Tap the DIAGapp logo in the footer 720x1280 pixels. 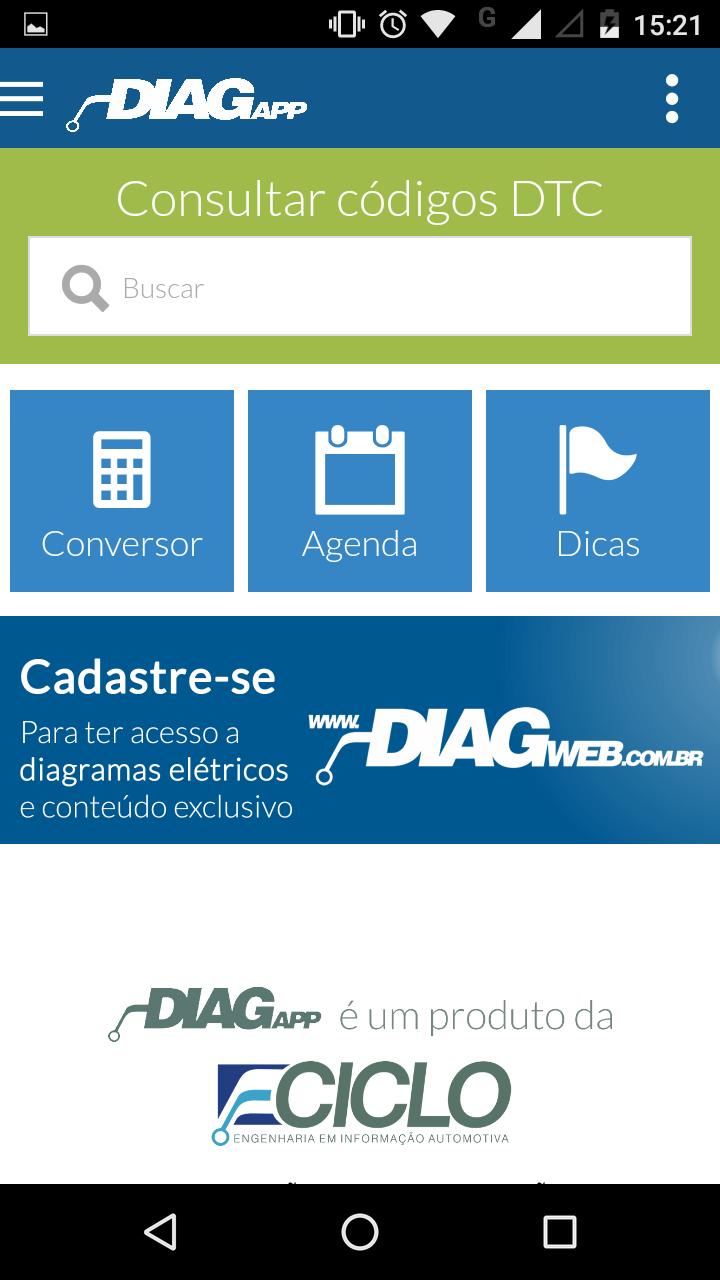215,1014
